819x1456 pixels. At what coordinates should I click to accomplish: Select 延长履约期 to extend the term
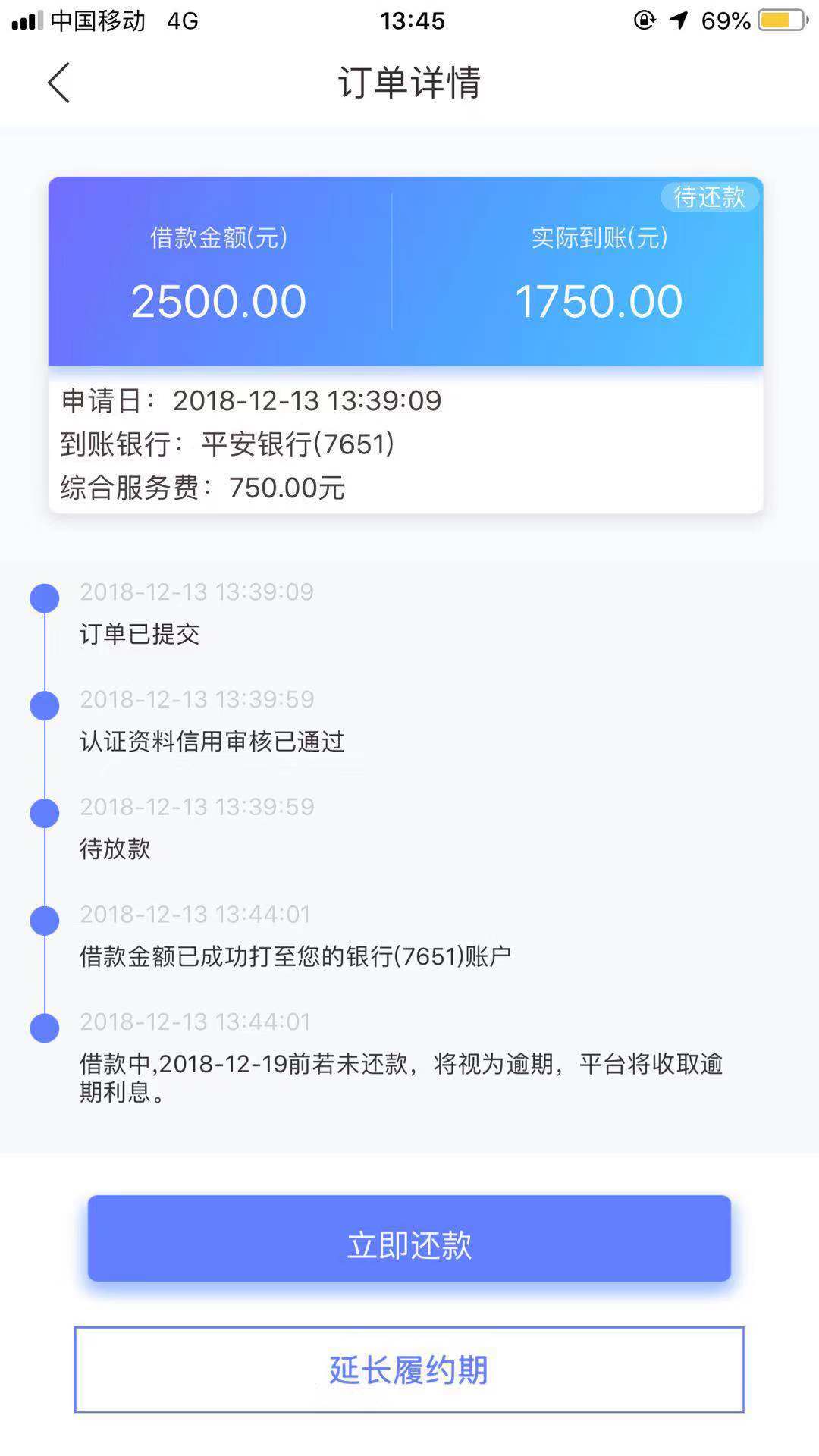point(409,1370)
